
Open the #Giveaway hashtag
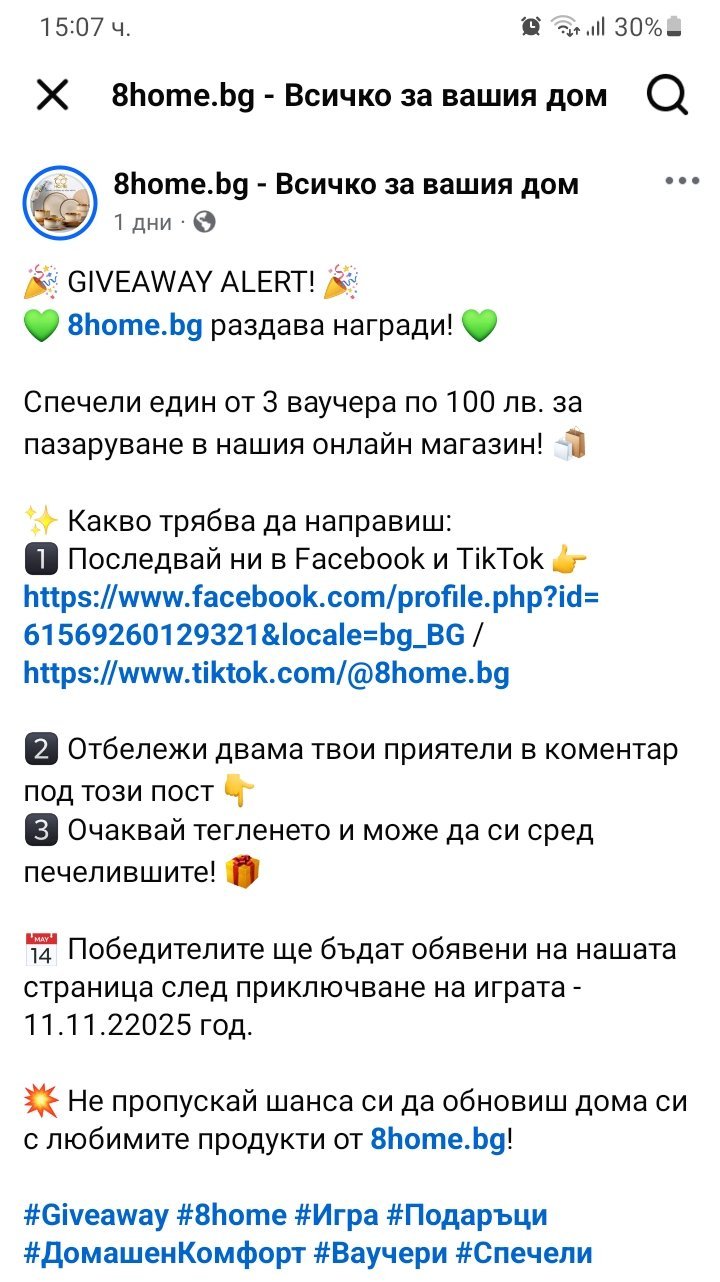pyautogui.click(x=96, y=1216)
